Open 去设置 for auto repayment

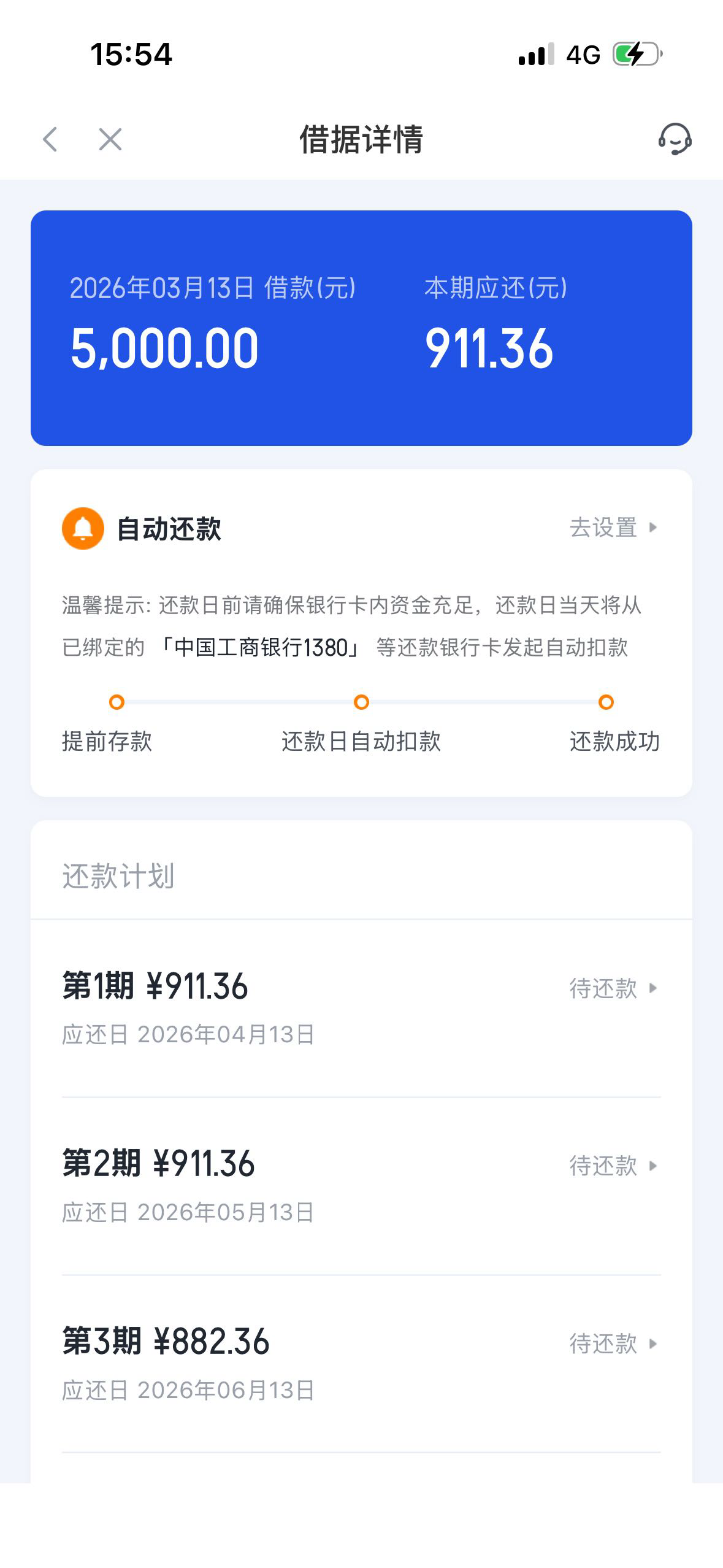(613, 528)
